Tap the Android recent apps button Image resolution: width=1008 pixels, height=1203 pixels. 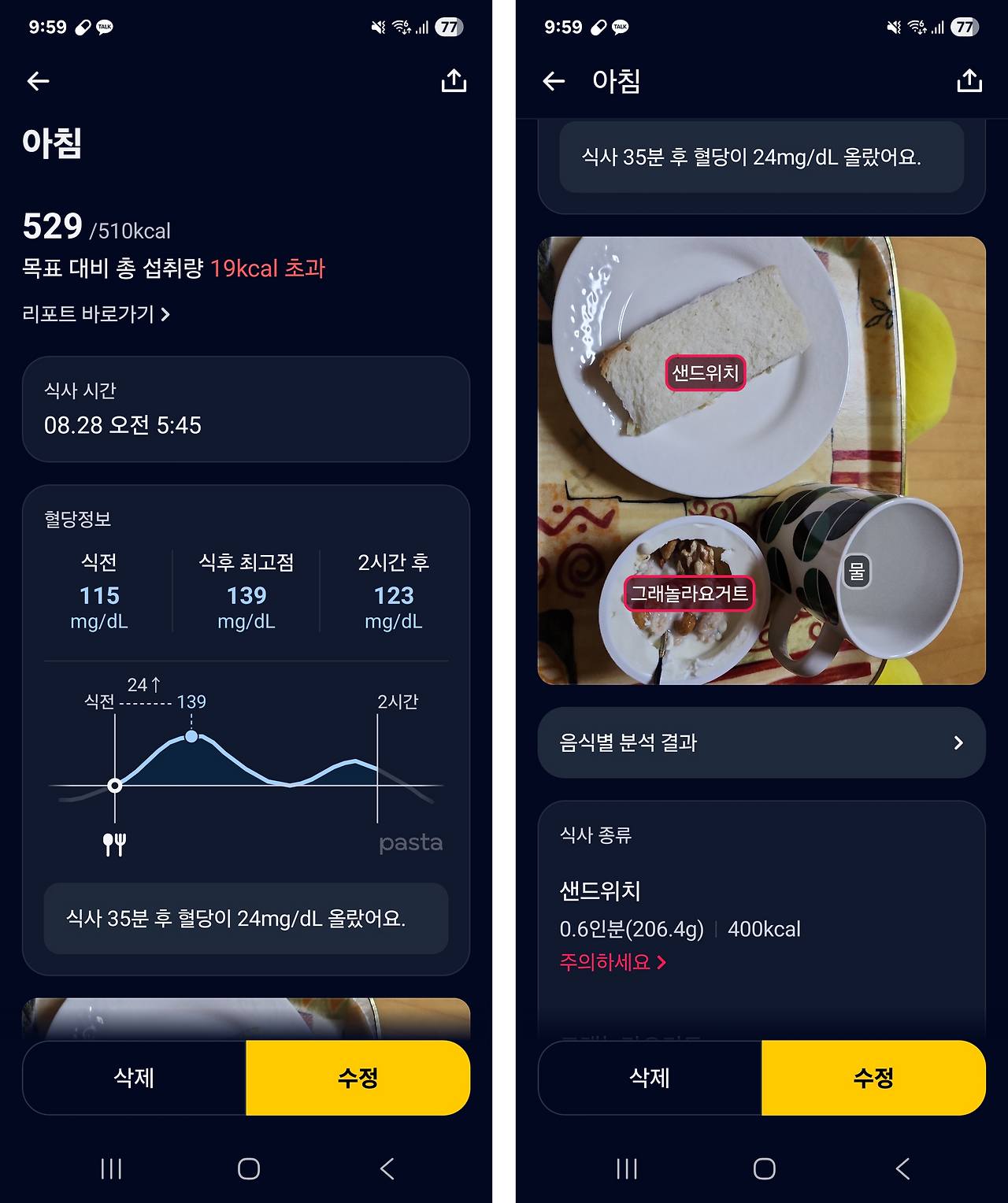[112, 1169]
